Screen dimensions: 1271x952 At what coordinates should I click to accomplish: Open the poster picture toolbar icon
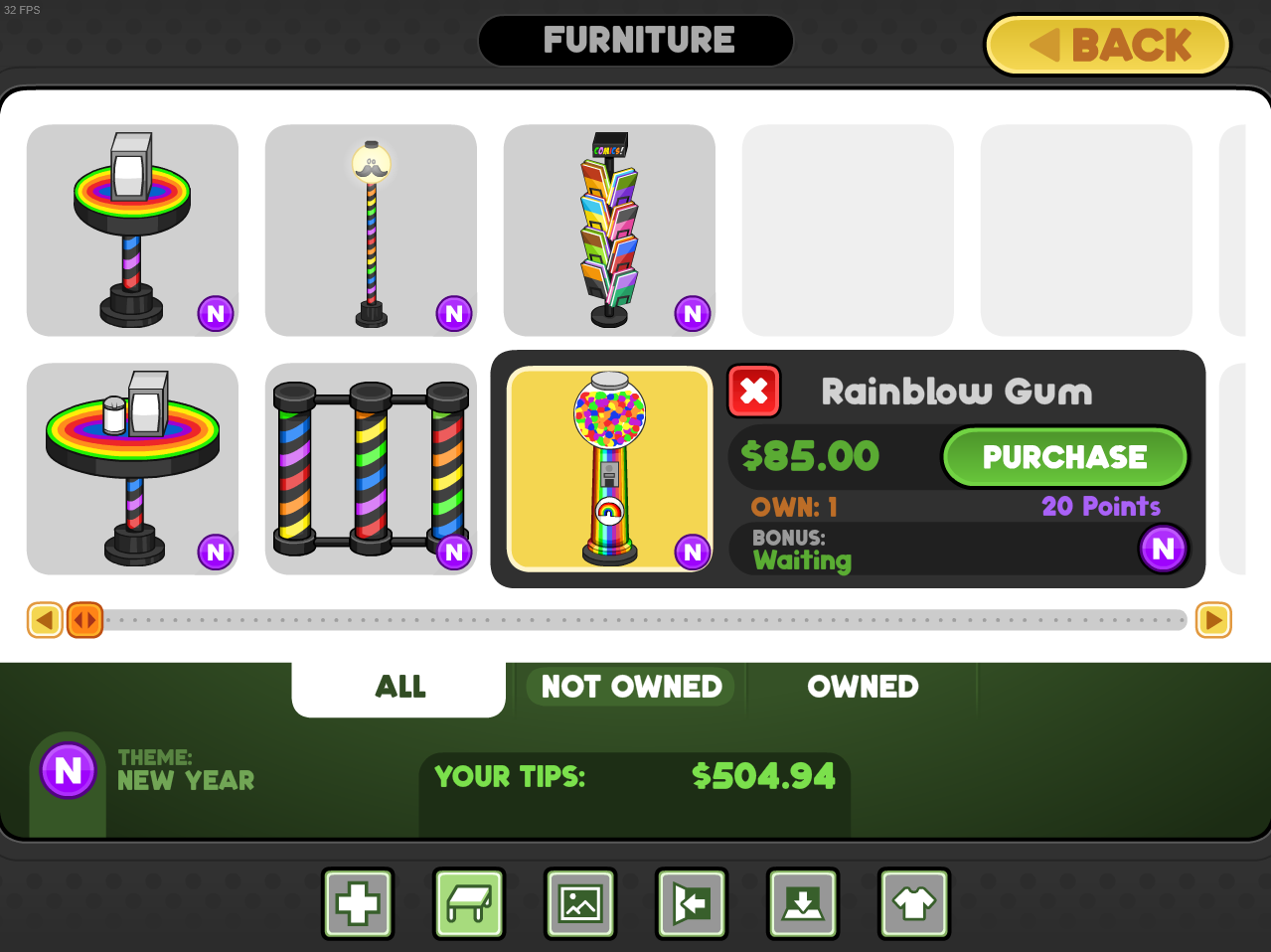click(x=580, y=903)
